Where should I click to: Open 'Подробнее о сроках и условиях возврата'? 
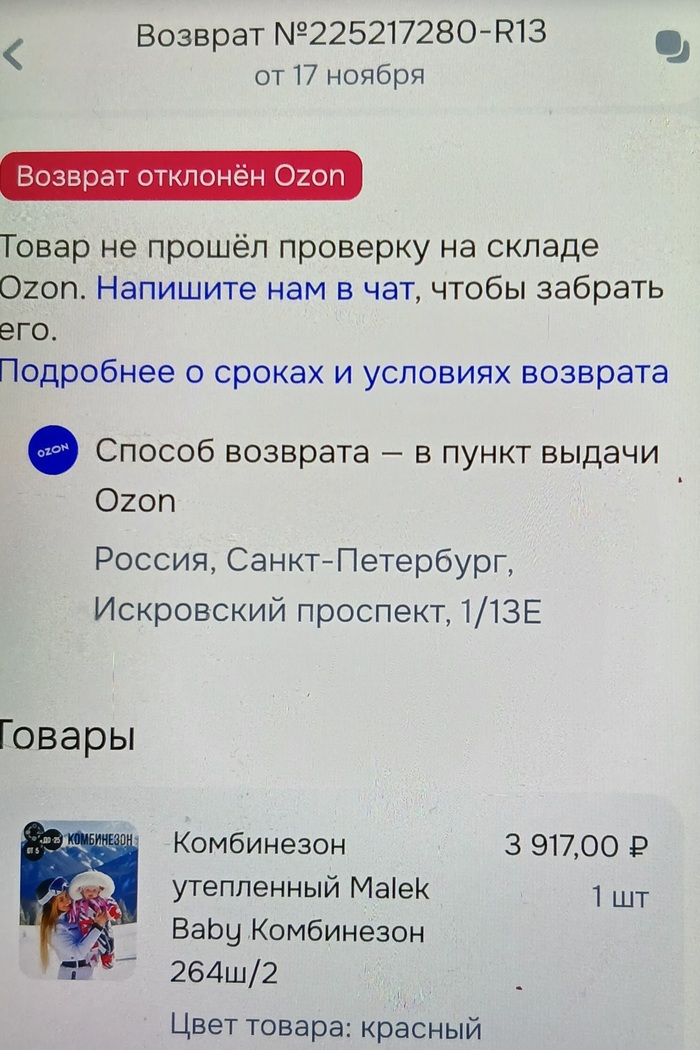coord(334,372)
